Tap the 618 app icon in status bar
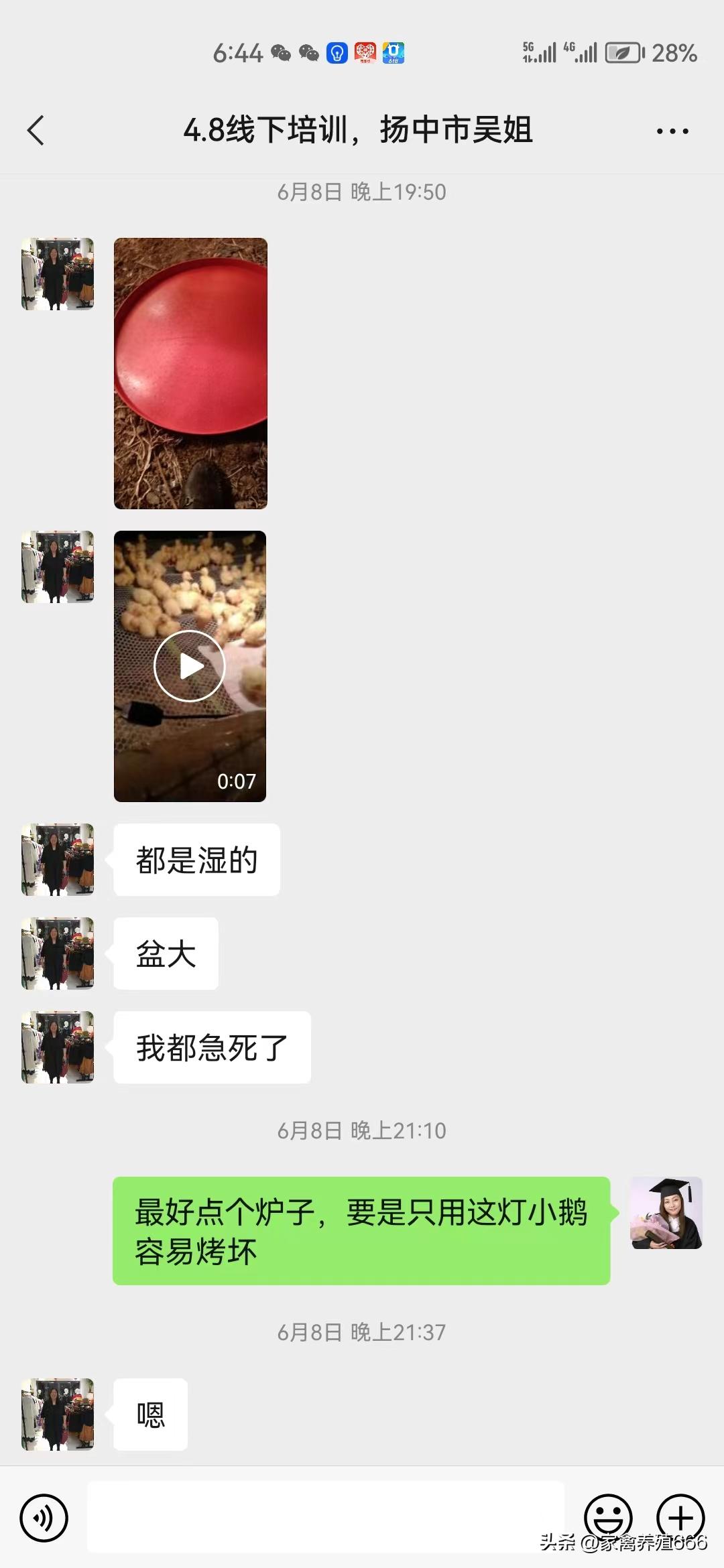 [x=394, y=55]
